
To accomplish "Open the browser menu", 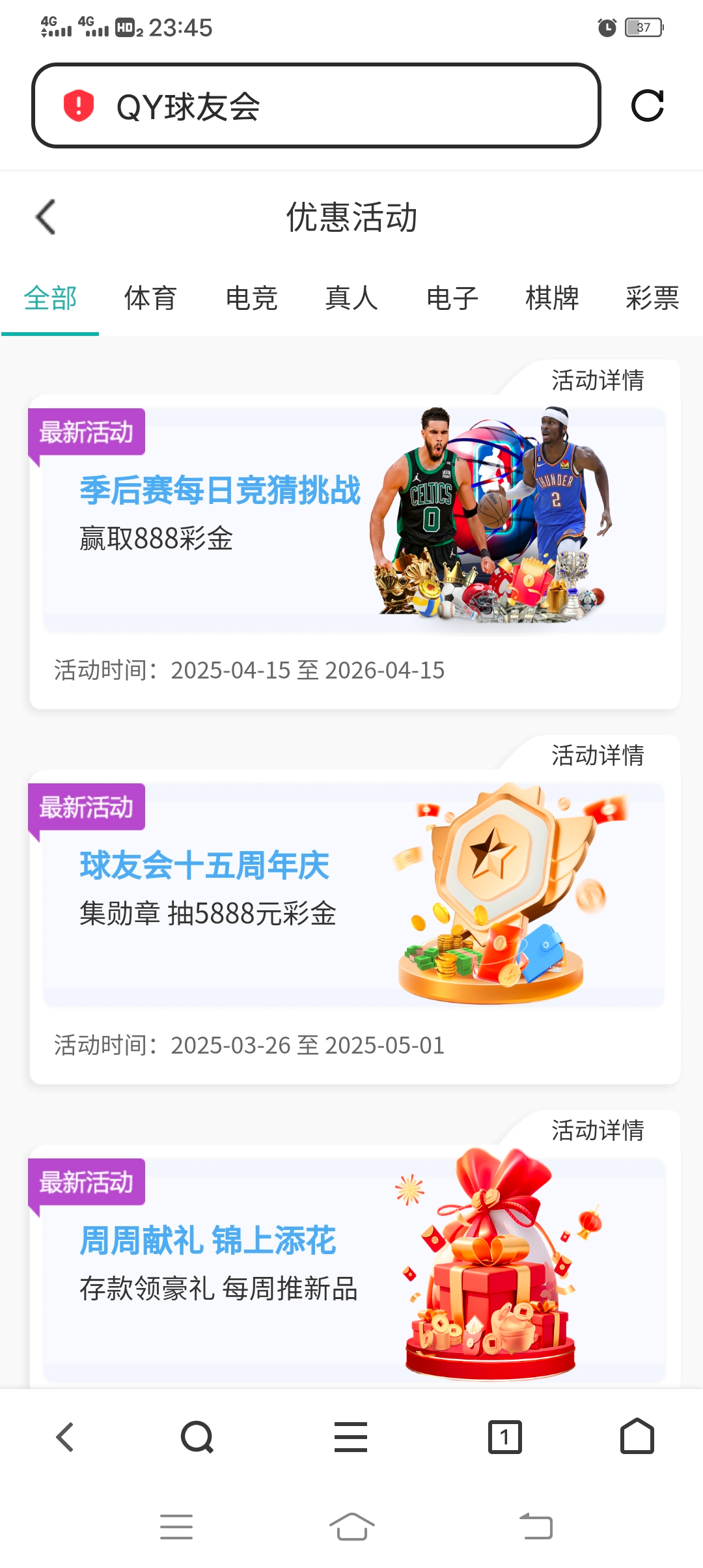I will [351, 1437].
